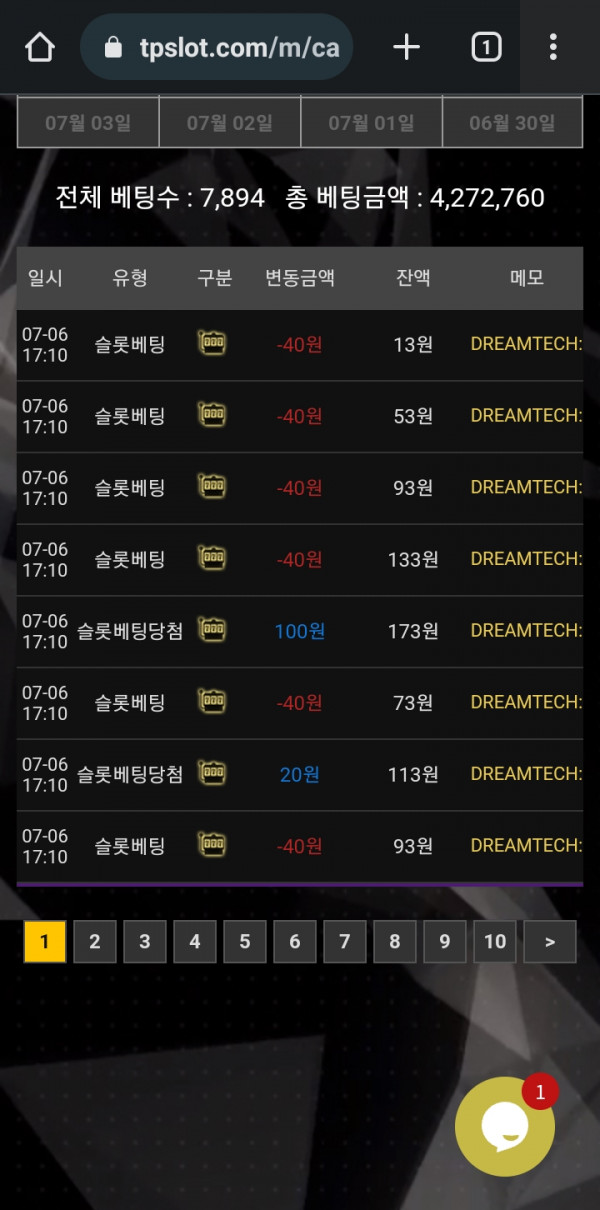Screen dimensions: 600x1210
Task: Go to page 10
Action: point(495,942)
